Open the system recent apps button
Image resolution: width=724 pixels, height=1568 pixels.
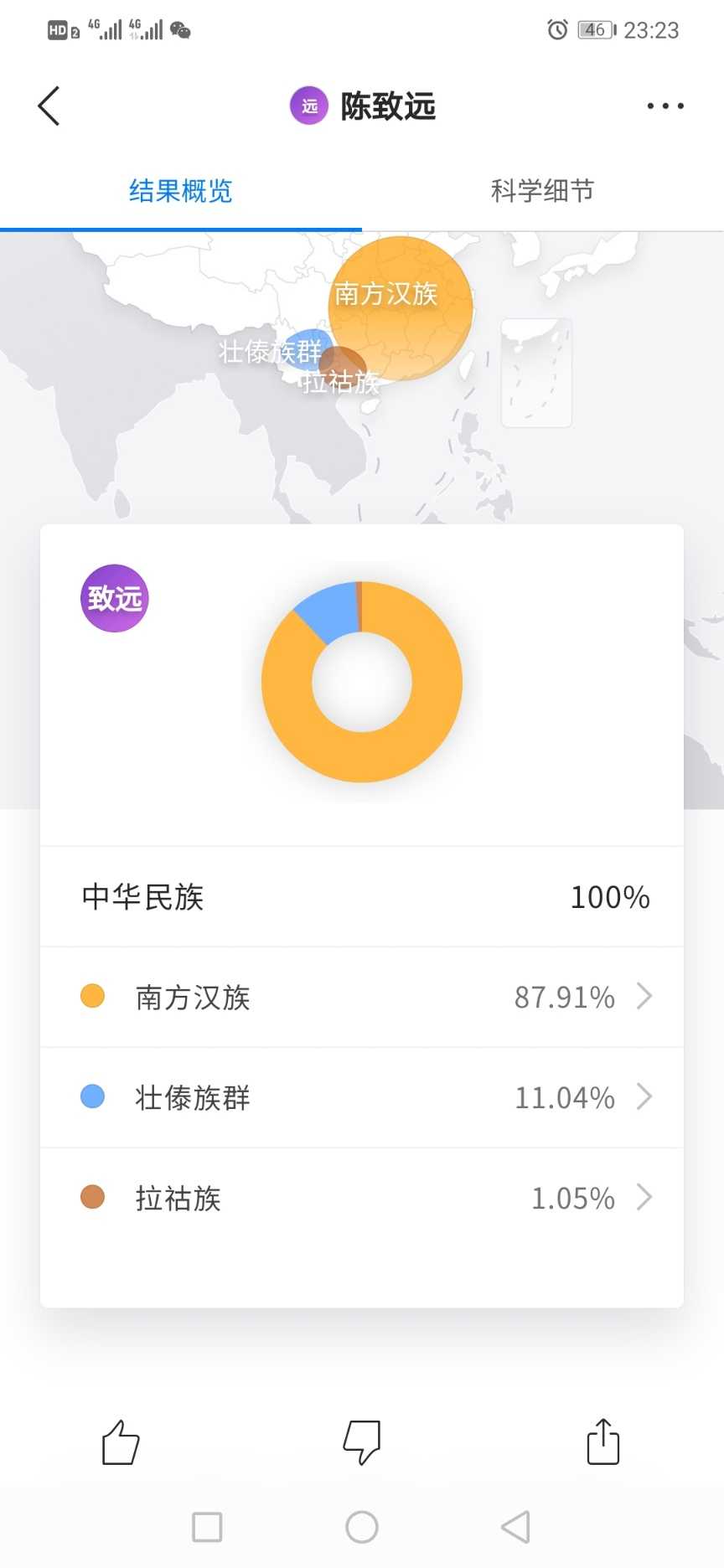click(x=207, y=1527)
